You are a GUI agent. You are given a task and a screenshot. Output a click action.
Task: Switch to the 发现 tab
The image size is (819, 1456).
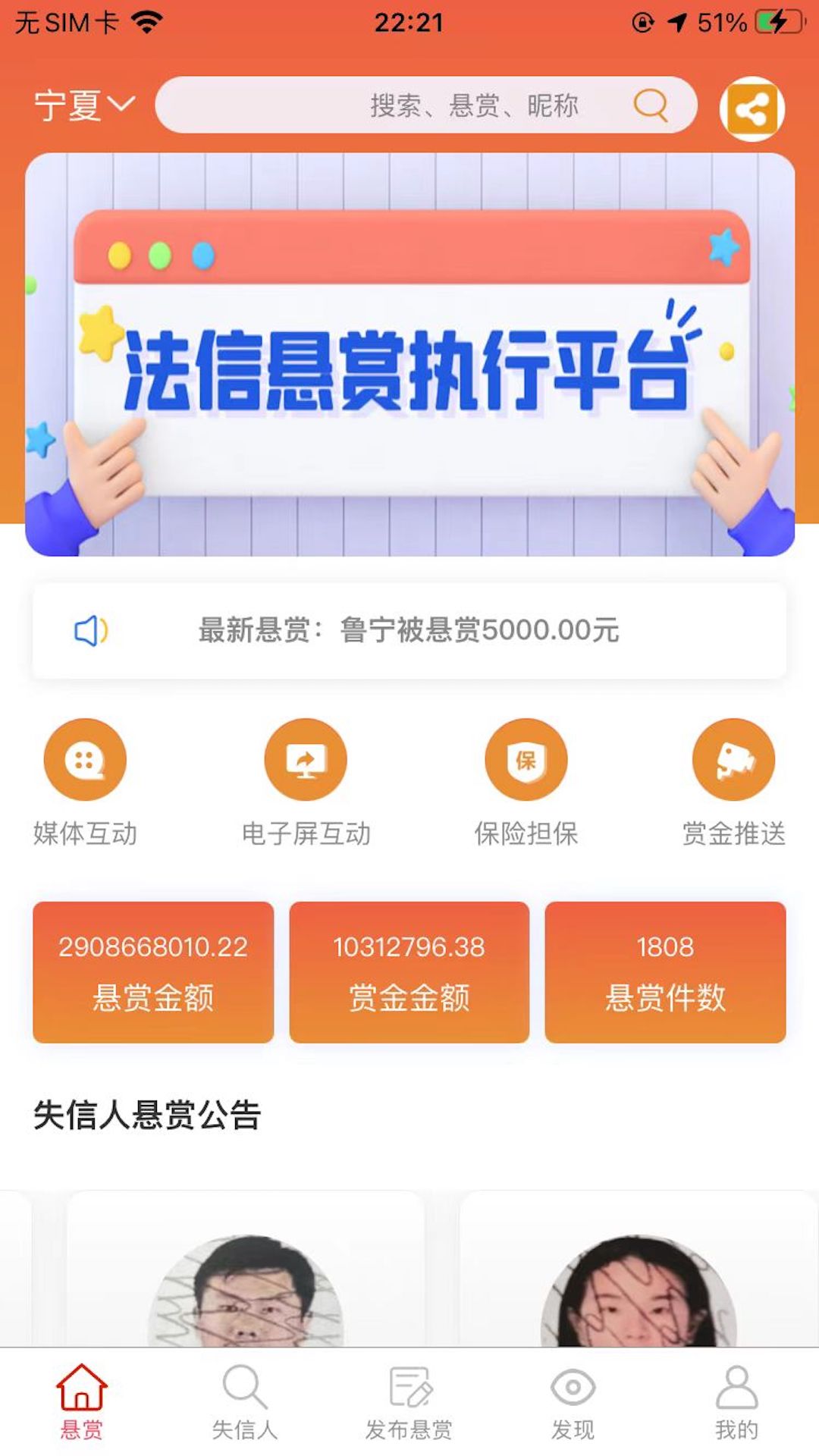[x=573, y=1402]
